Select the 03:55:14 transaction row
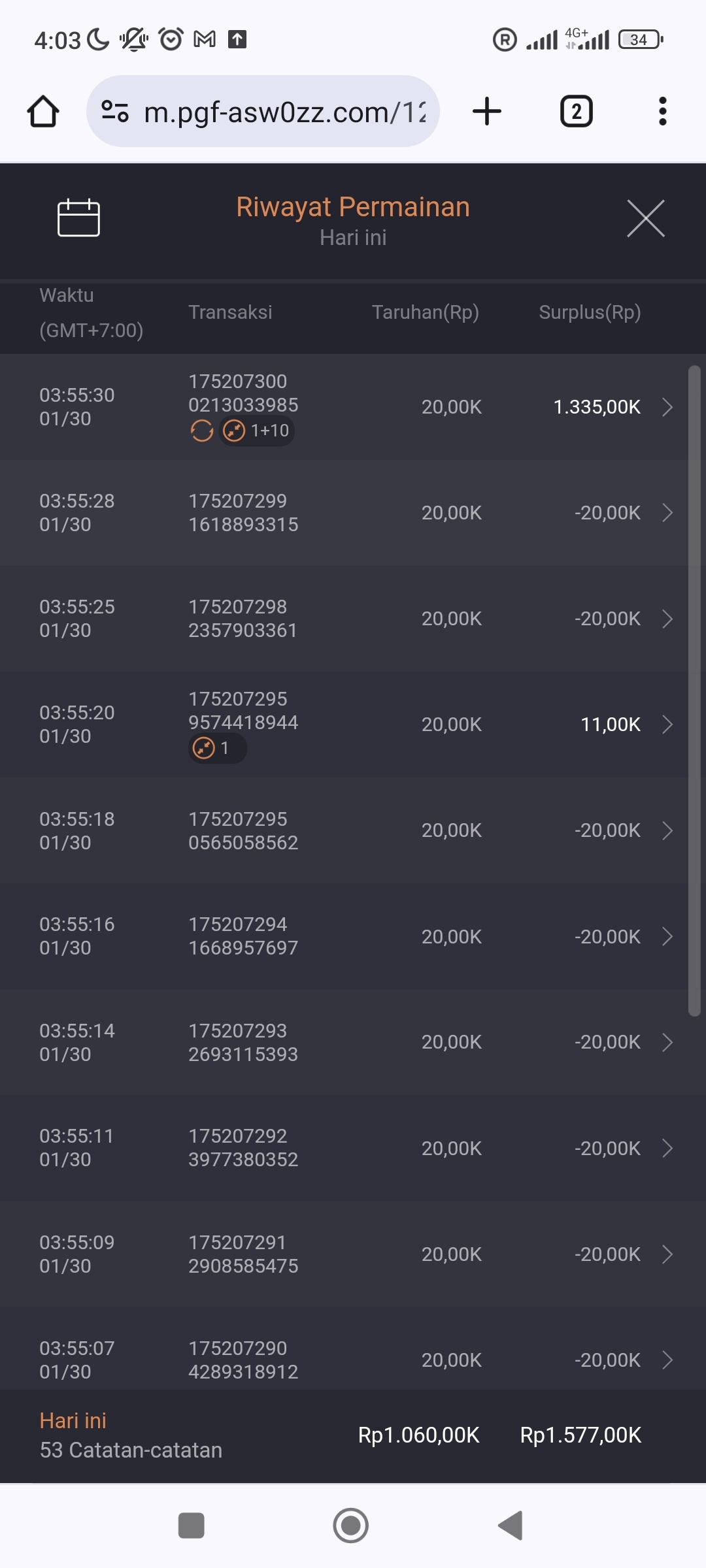 coord(353,1042)
